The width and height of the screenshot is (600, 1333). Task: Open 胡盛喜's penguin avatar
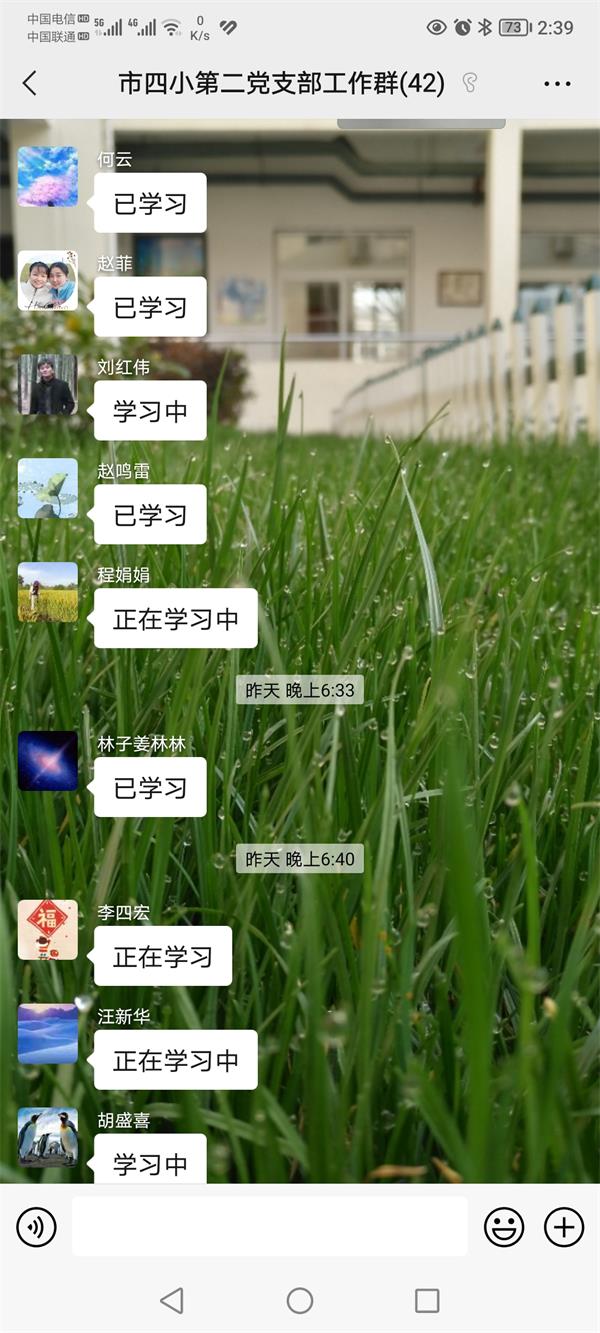pyautogui.click(x=48, y=1138)
